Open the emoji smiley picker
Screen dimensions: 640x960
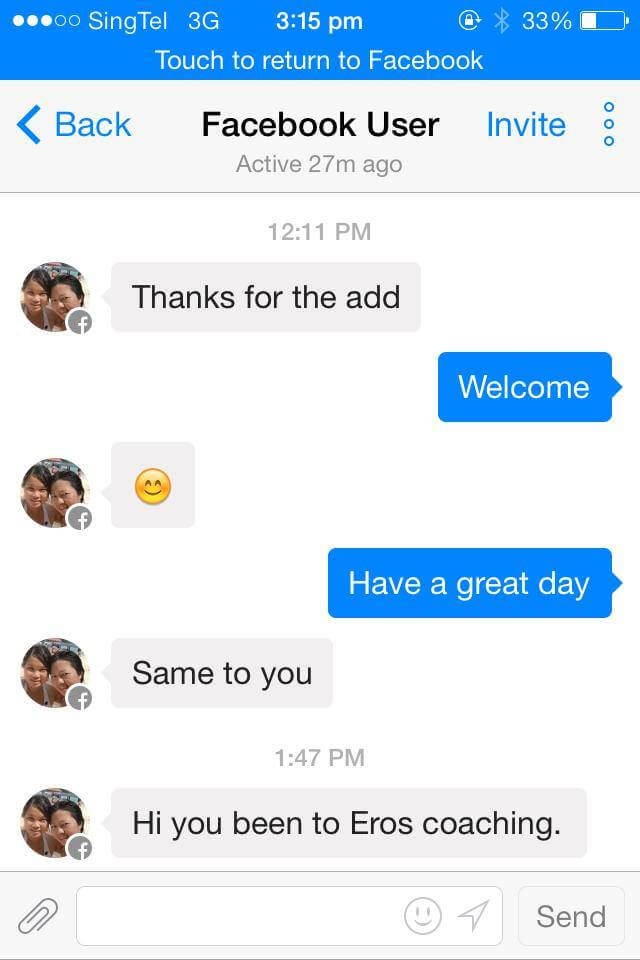(x=423, y=915)
